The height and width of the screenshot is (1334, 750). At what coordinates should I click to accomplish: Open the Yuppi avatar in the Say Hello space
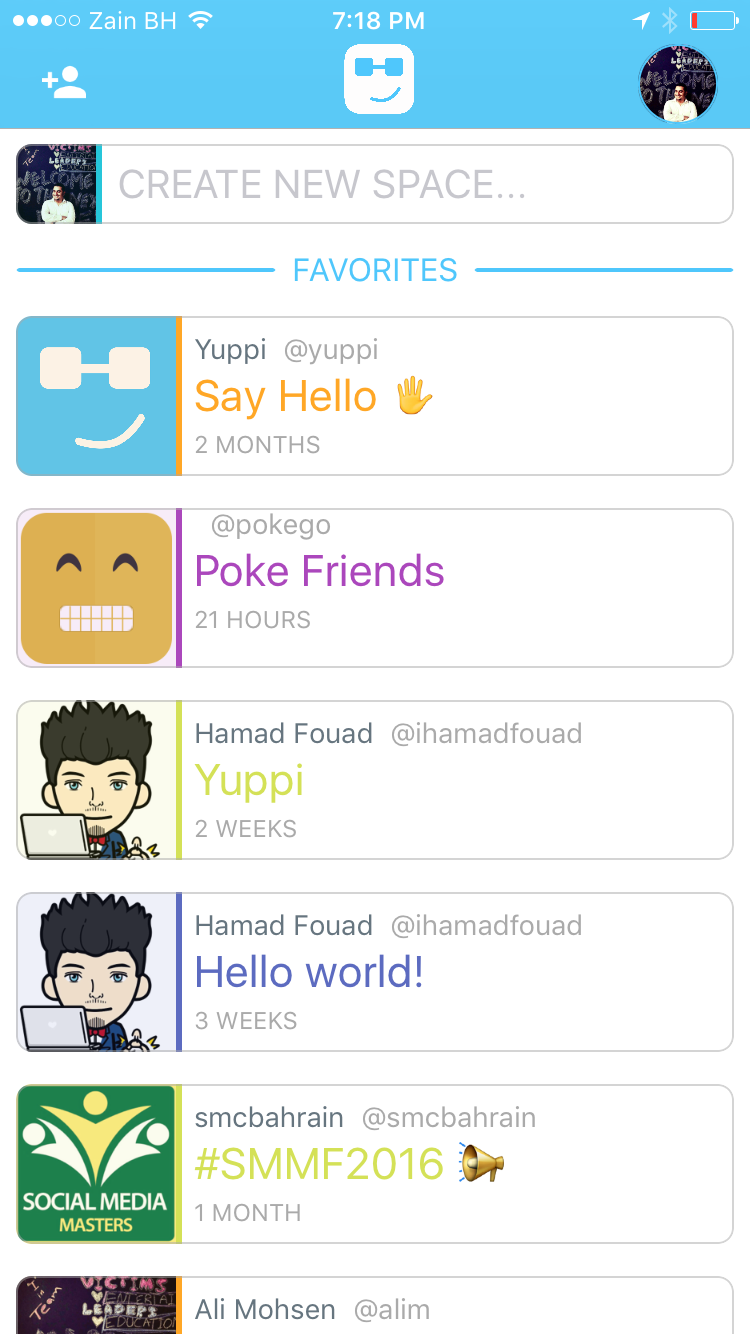click(x=95, y=395)
